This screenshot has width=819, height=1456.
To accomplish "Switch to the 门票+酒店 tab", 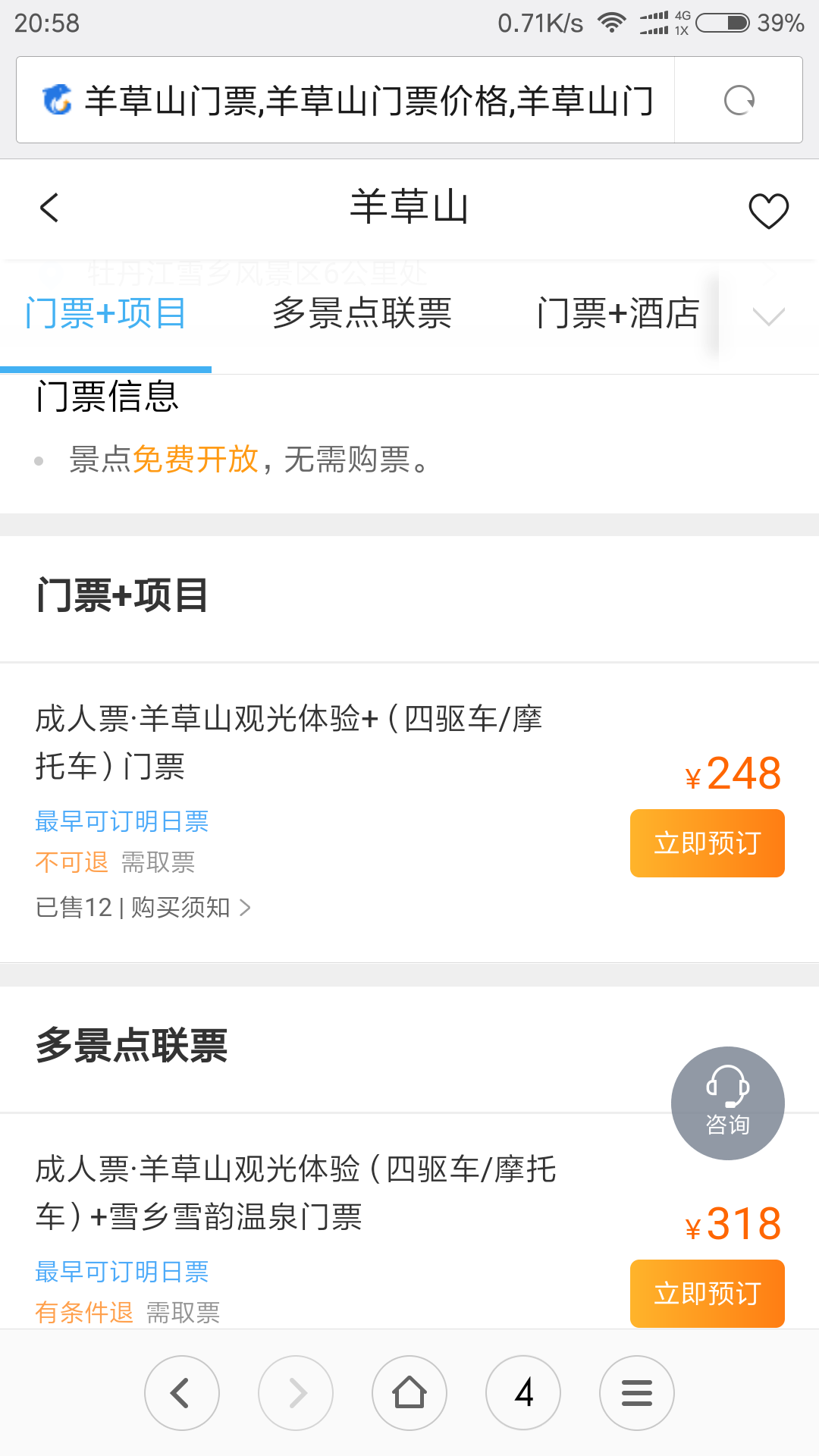I will pyautogui.click(x=617, y=314).
